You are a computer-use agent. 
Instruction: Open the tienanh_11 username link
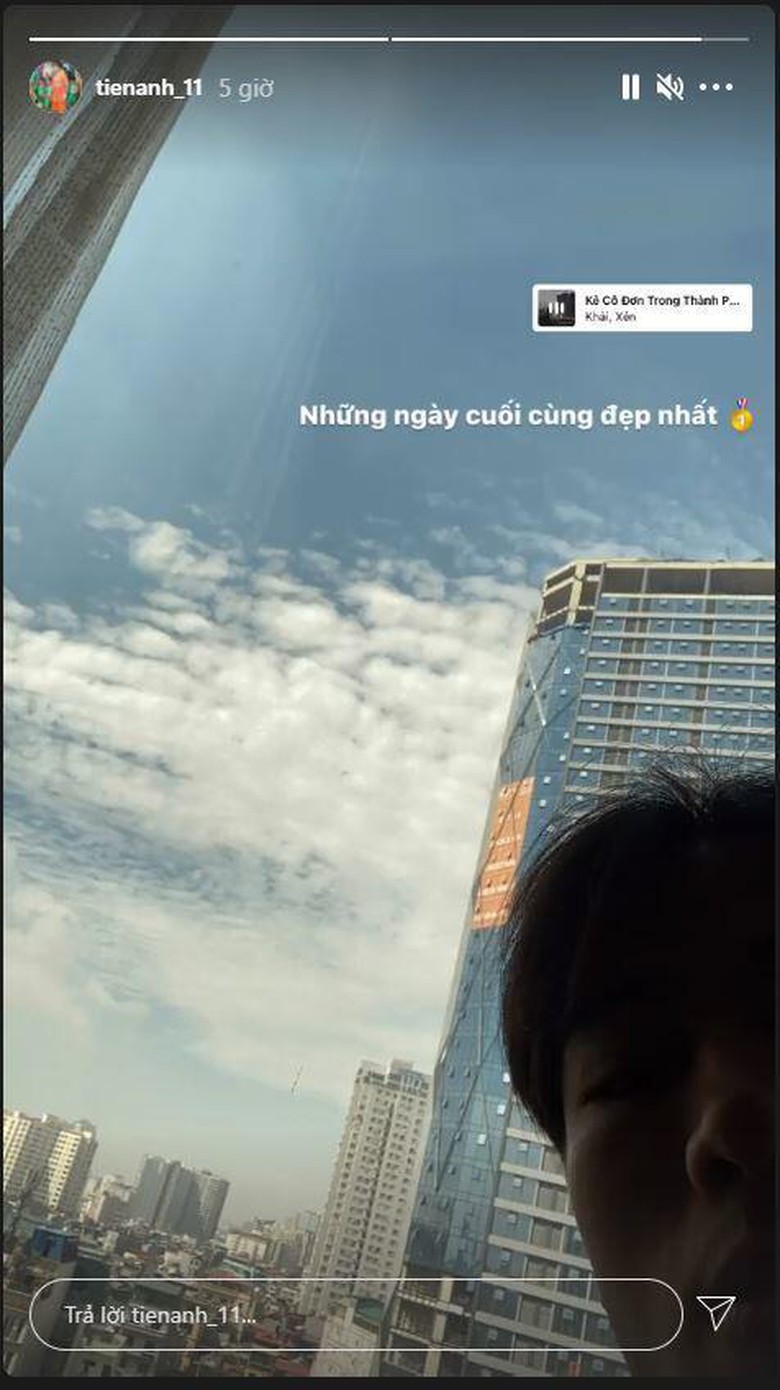[149, 88]
